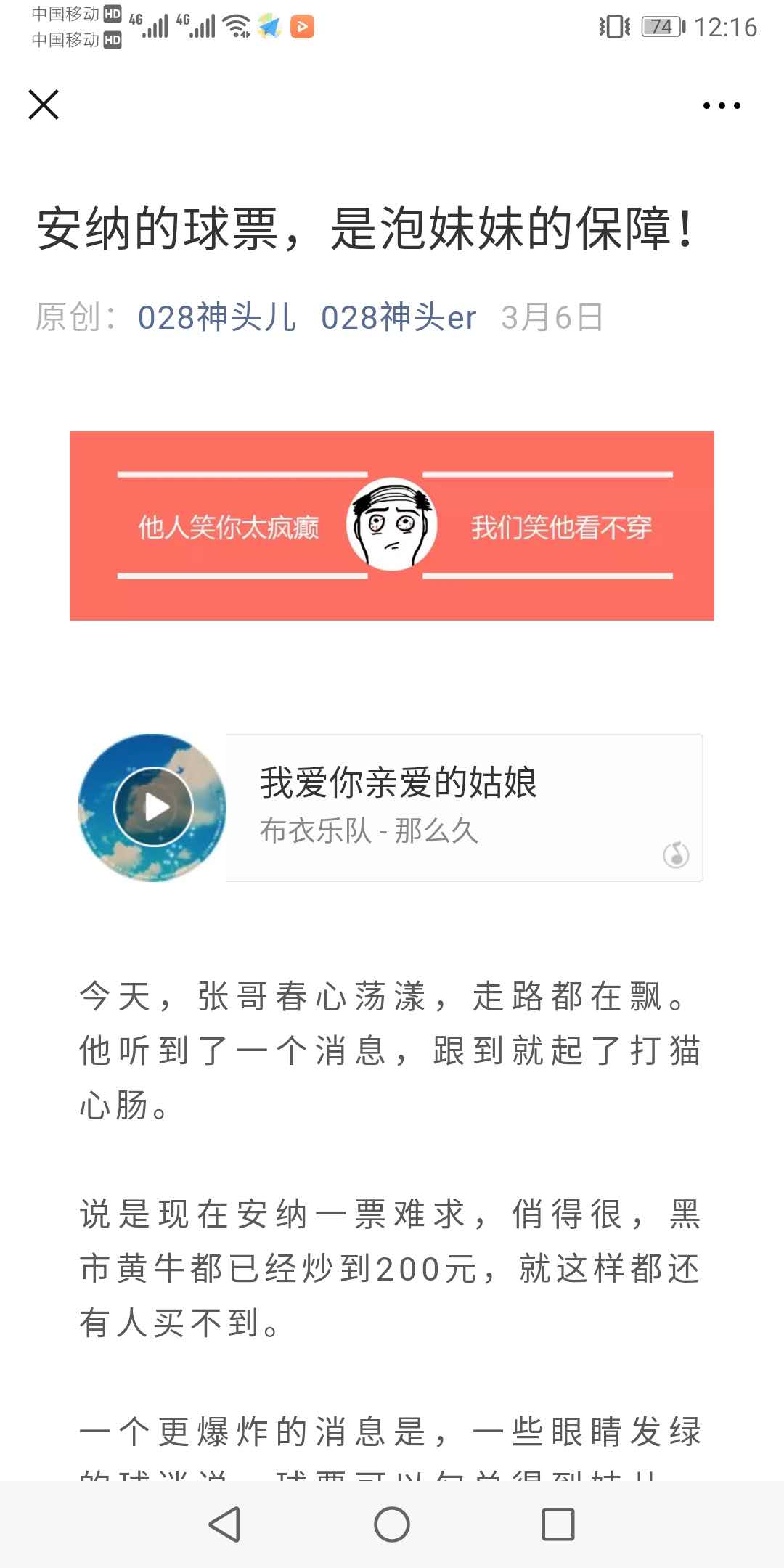Go to the system home screen

[x=392, y=1524]
